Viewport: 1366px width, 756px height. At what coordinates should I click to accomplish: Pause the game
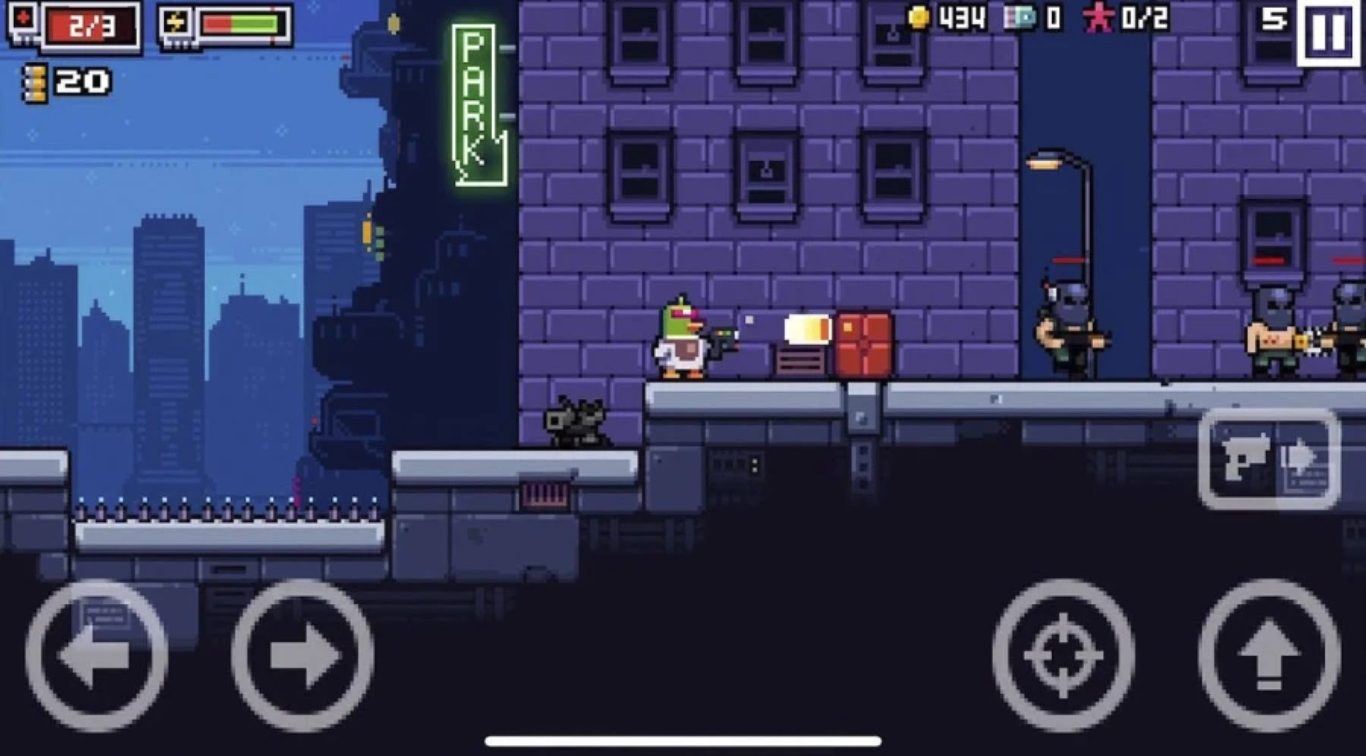pyautogui.click(x=1328, y=33)
